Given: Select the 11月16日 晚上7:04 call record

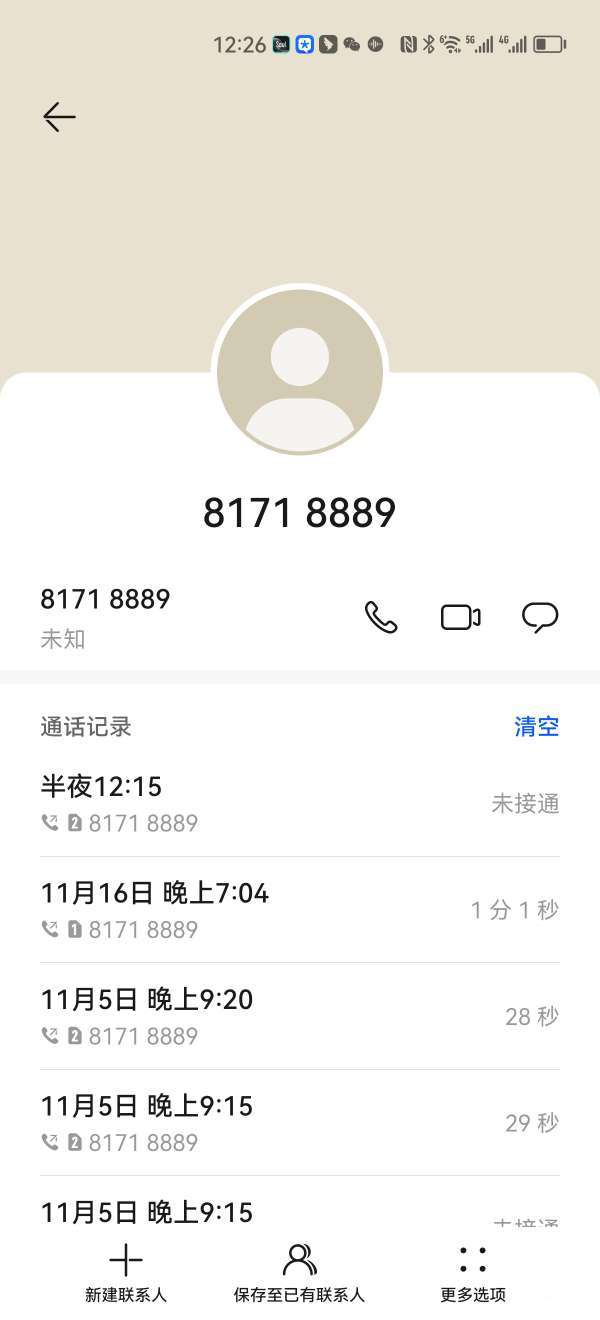Looking at the screenshot, I should pyautogui.click(x=300, y=910).
